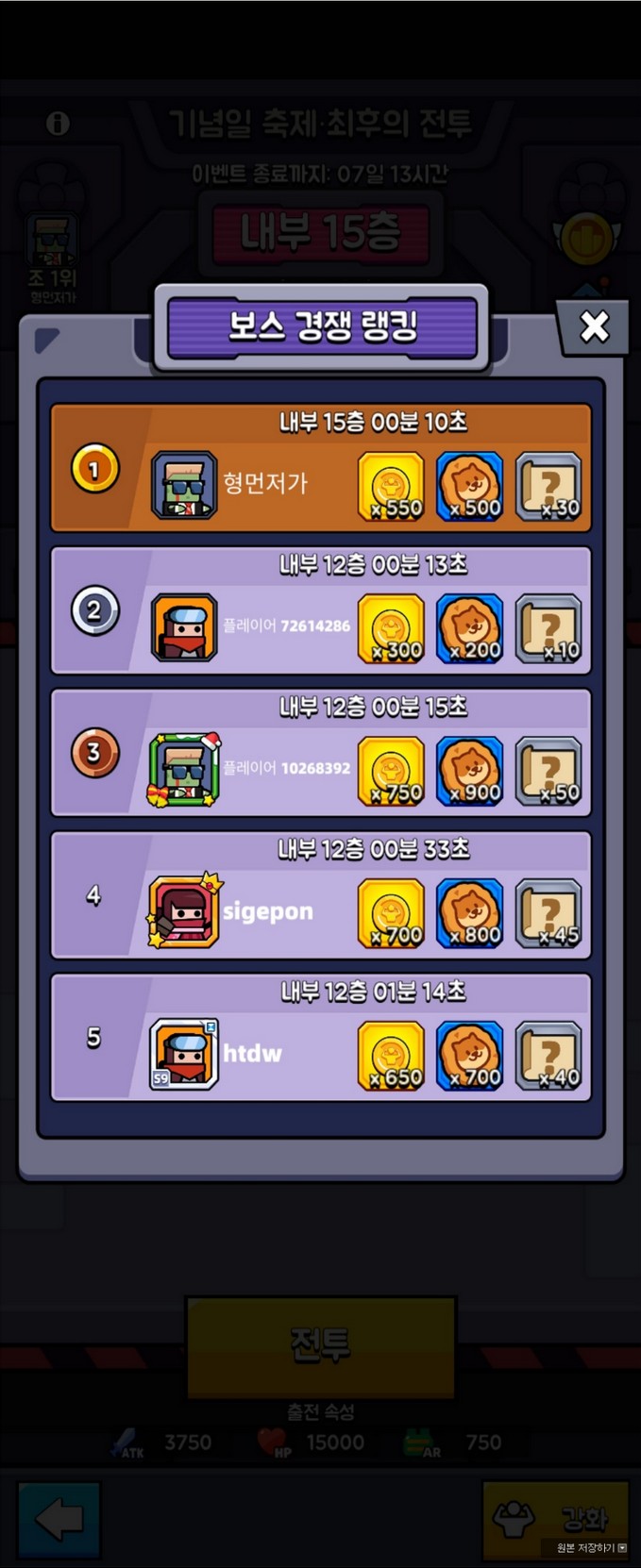Check the x200 cookie reward
The image size is (641, 1568).
click(x=469, y=629)
